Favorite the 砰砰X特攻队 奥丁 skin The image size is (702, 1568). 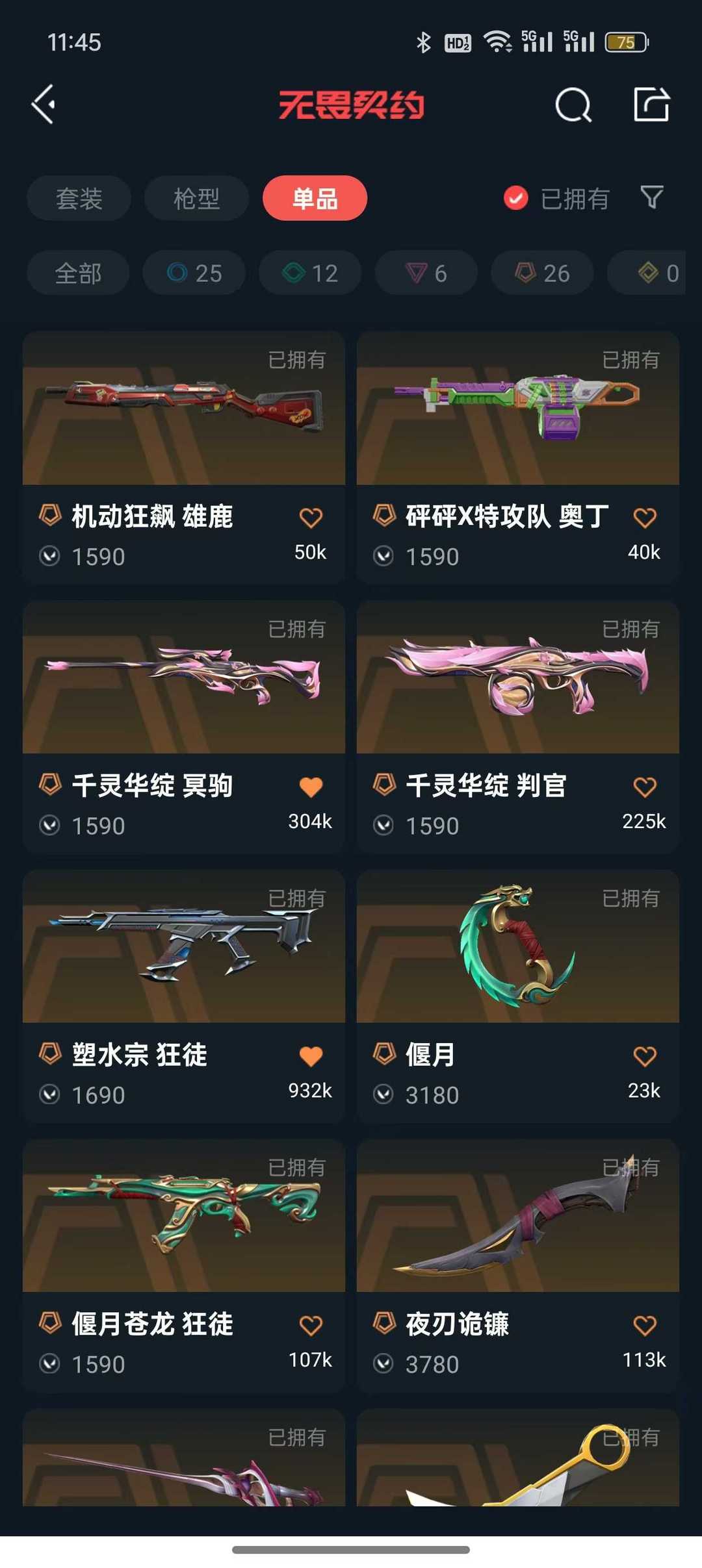(x=644, y=516)
